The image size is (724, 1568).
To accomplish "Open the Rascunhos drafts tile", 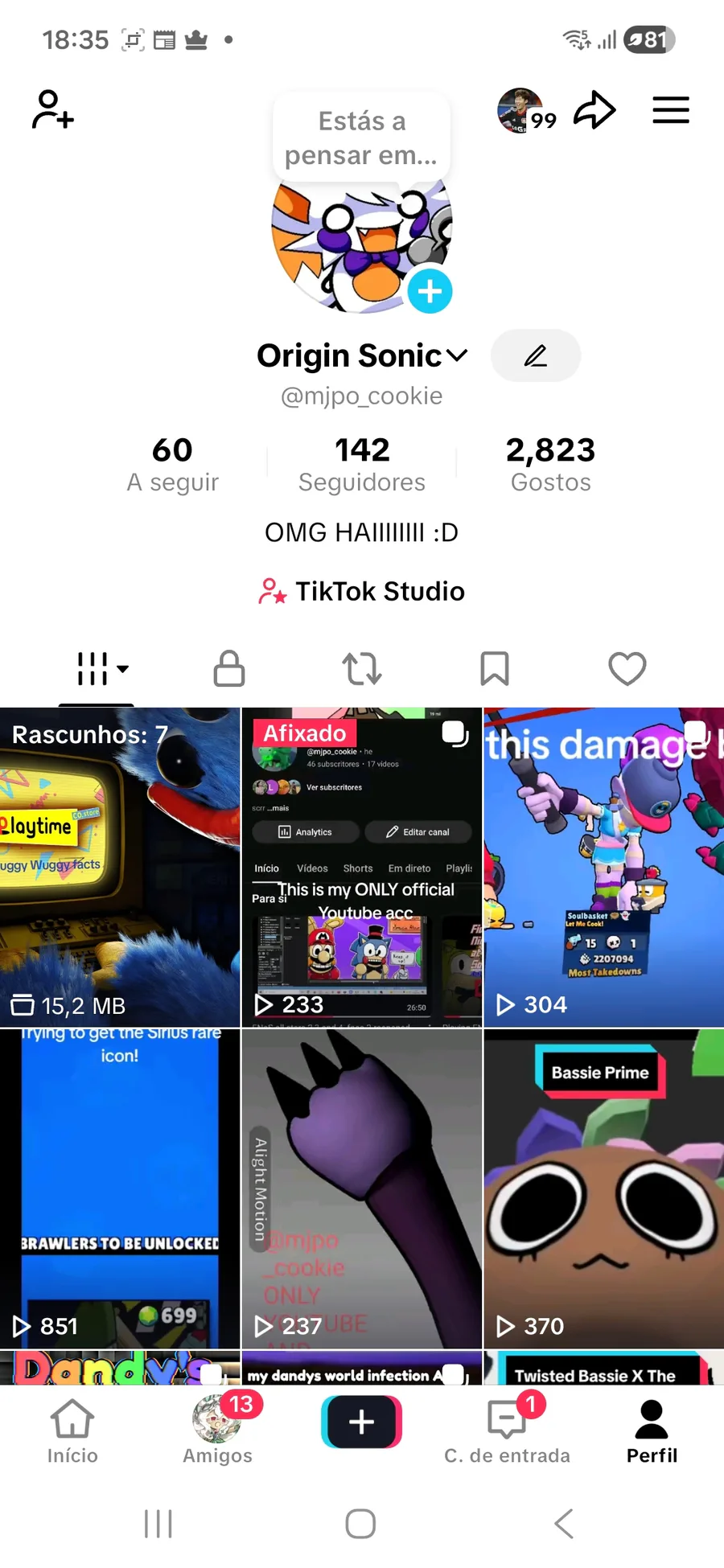I will coord(120,867).
